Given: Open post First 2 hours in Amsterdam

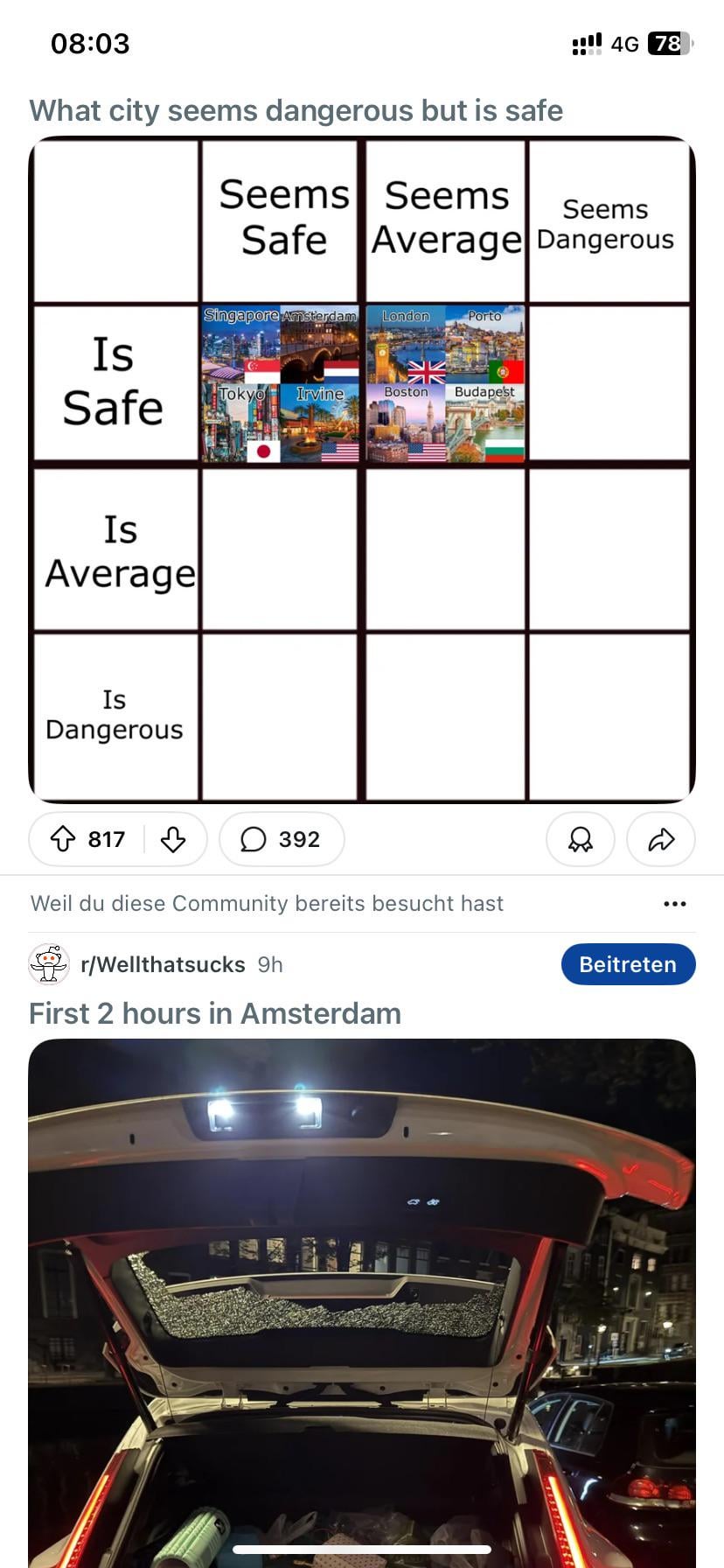Looking at the screenshot, I should click(215, 1013).
